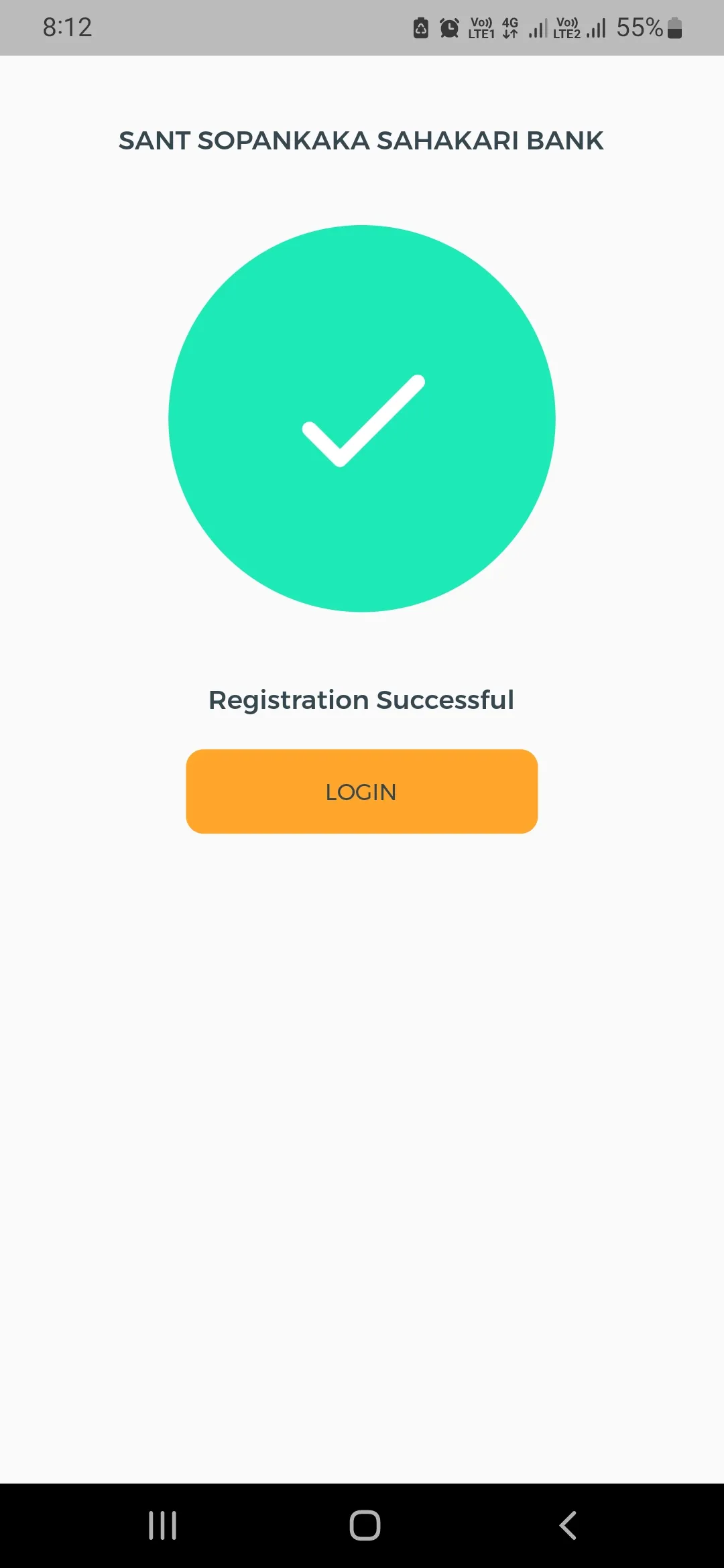Tap the second signal strength bars icon
The height and width of the screenshot is (1568, 724).
coord(595,27)
